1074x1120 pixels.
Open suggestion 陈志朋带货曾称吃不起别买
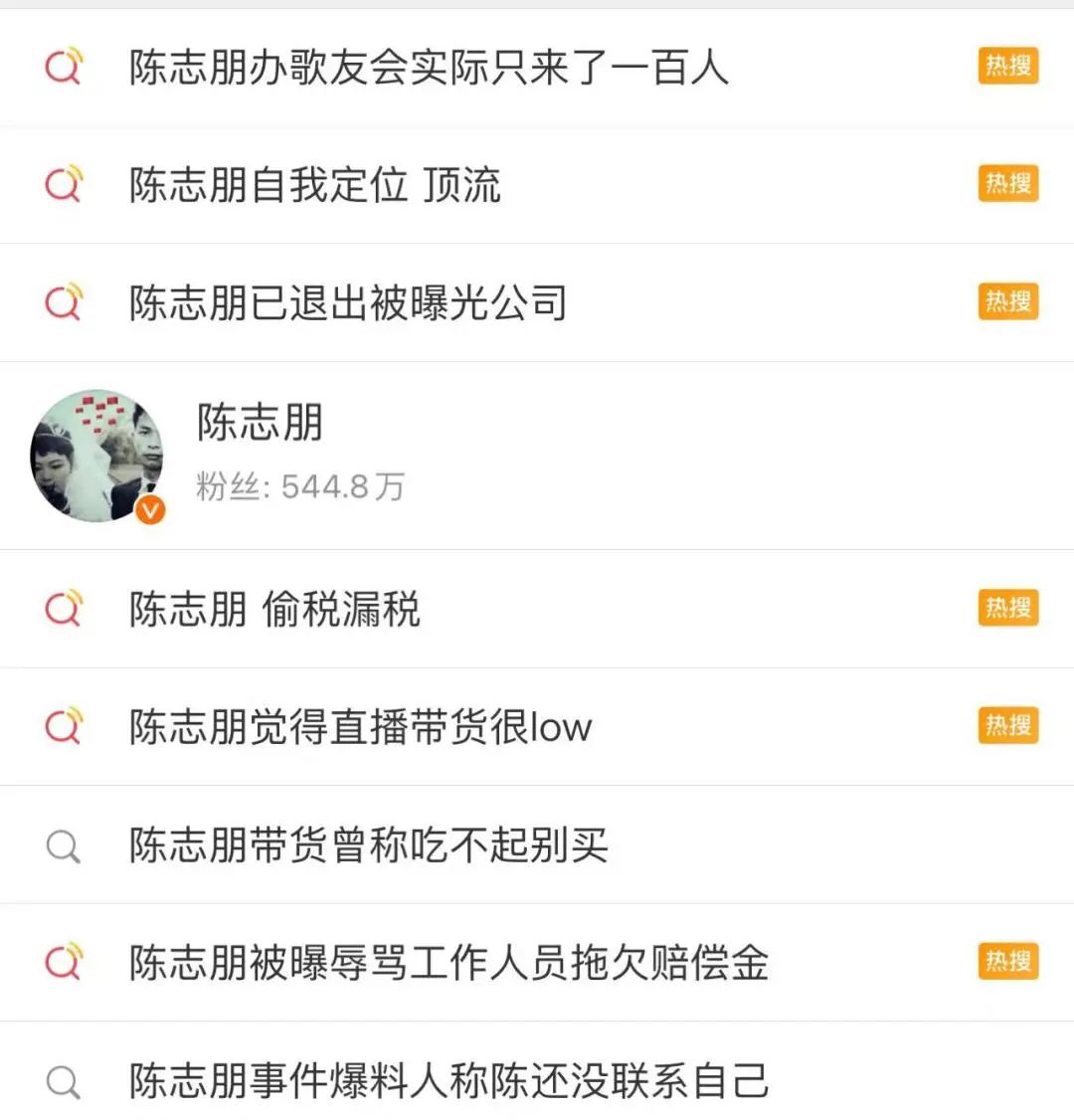pyautogui.click(x=368, y=845)
